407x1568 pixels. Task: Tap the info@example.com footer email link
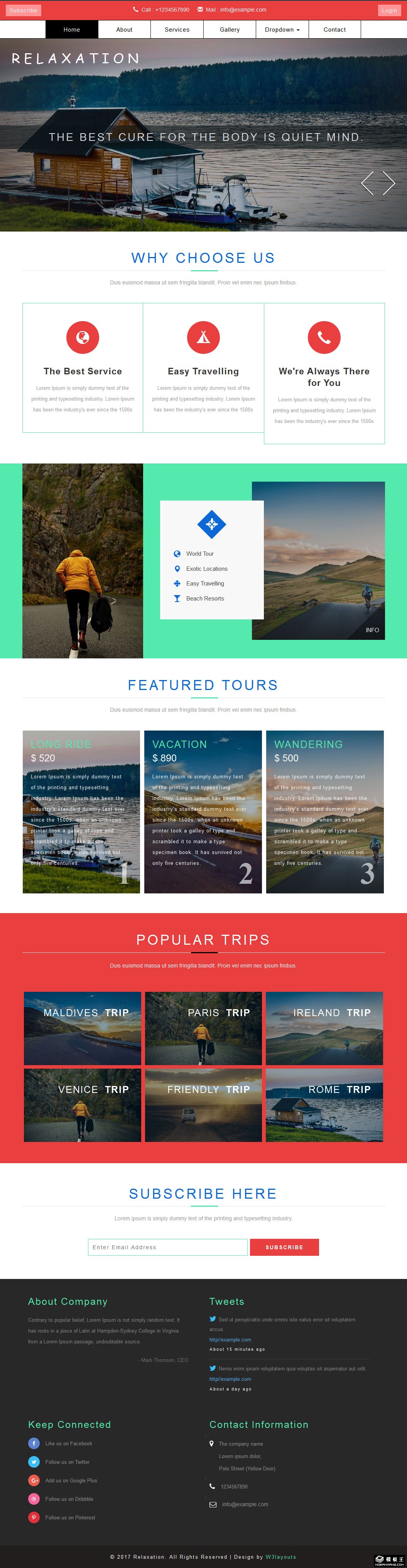pyautogui.click(x=245, y=1504)
